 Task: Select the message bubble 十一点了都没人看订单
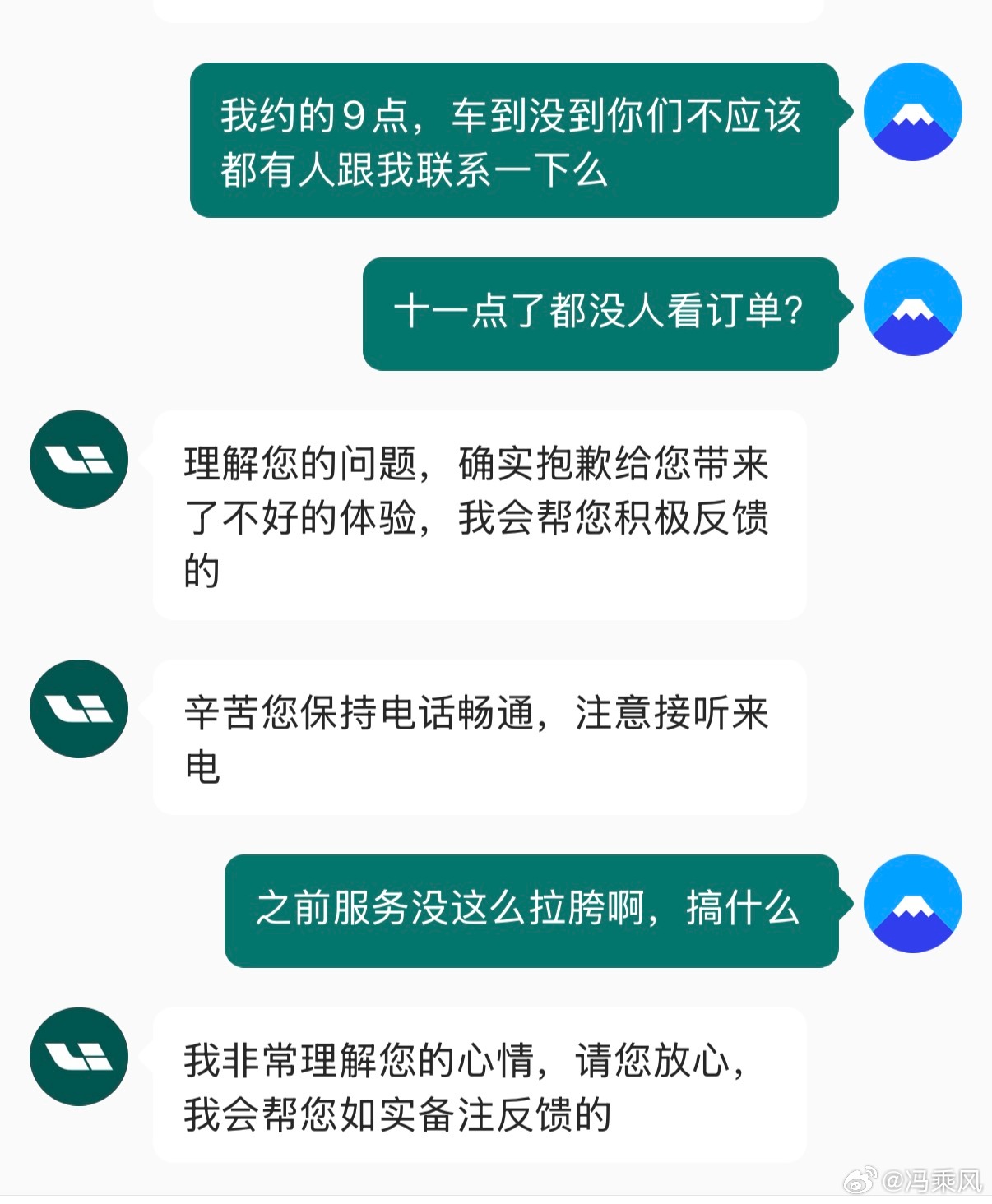coord(600,310)
